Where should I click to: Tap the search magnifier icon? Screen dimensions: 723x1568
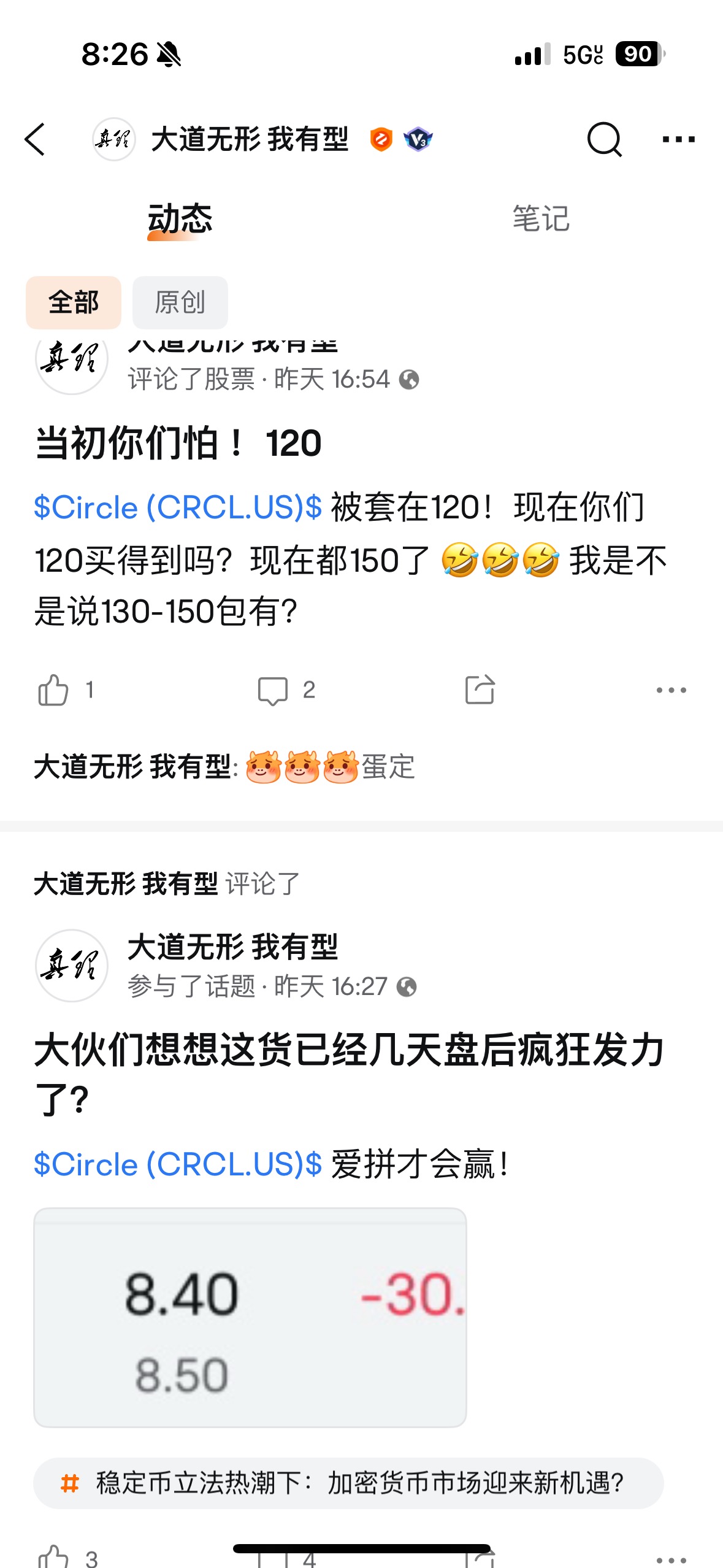pyautogui.click(x=604, y=140)
